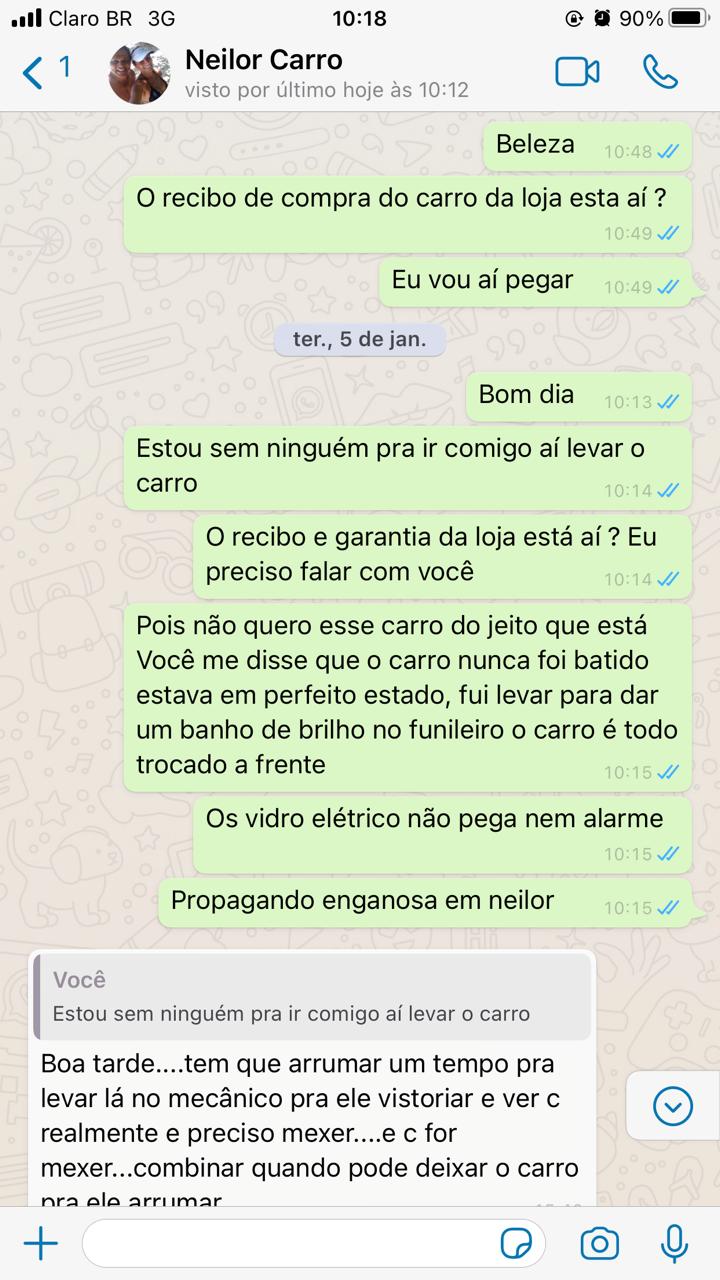Open Neilor Carro's profile photo
Image resolution: width=720 pixels, height=1280 pixels.
139,73
